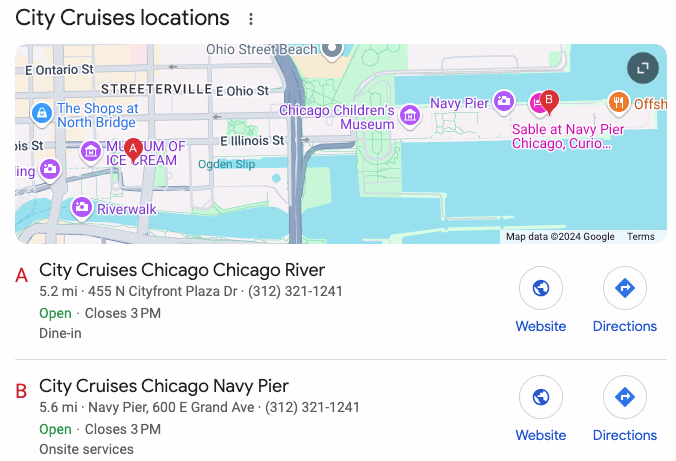Tap The Shops at North Bridge marker
The image size is (676, 461).
click(42, 116)
